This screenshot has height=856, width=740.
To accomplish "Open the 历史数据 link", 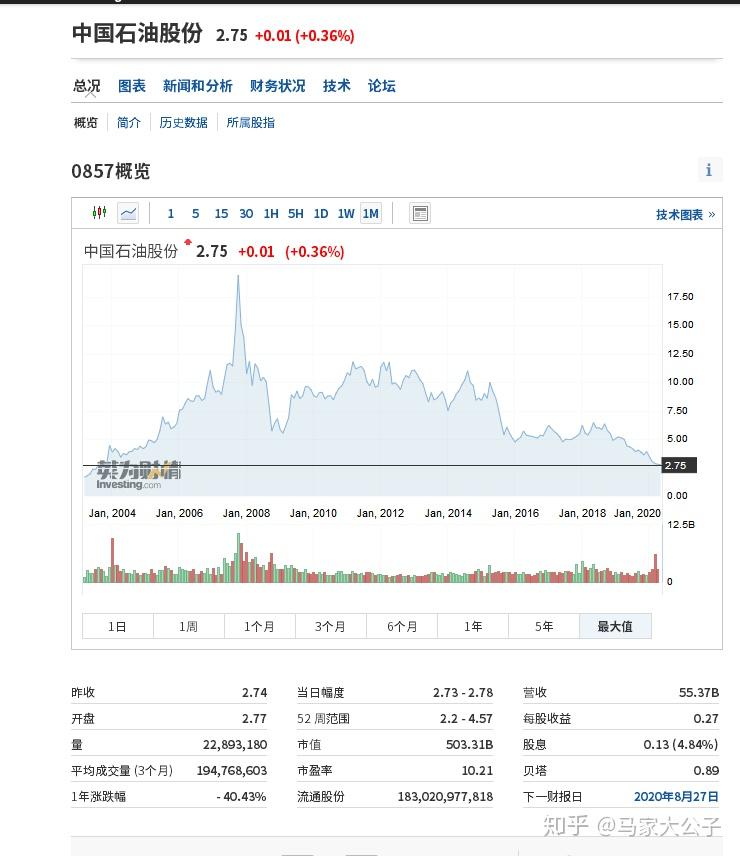I will pos(183,122).
